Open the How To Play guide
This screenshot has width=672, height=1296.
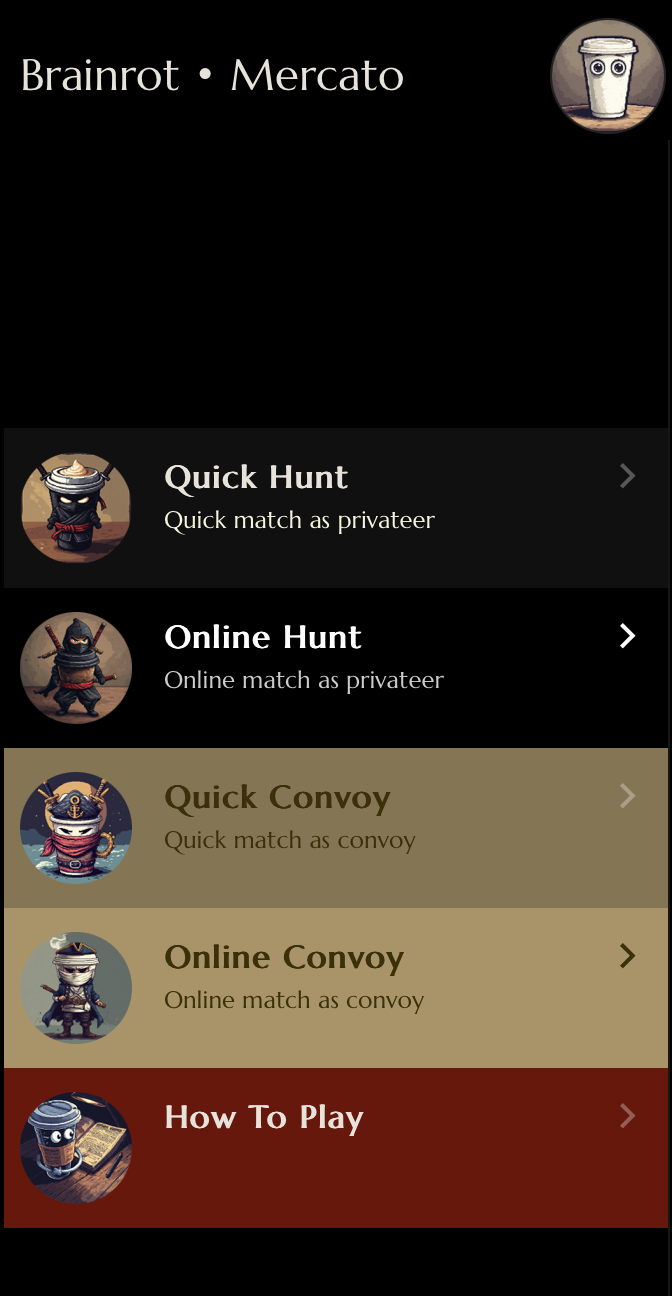coord(336,1147)
